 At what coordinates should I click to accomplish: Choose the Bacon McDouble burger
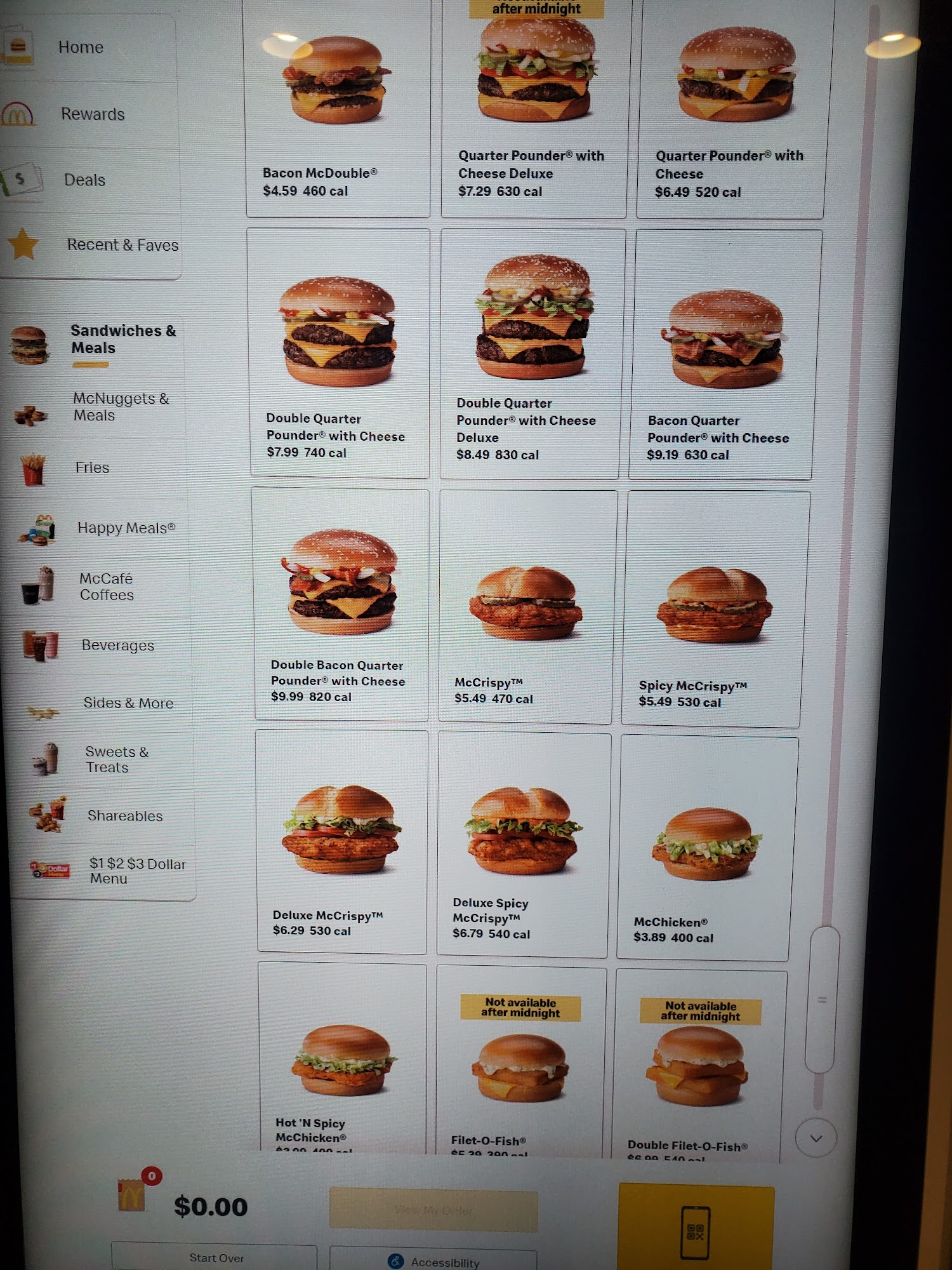[338, 108]
